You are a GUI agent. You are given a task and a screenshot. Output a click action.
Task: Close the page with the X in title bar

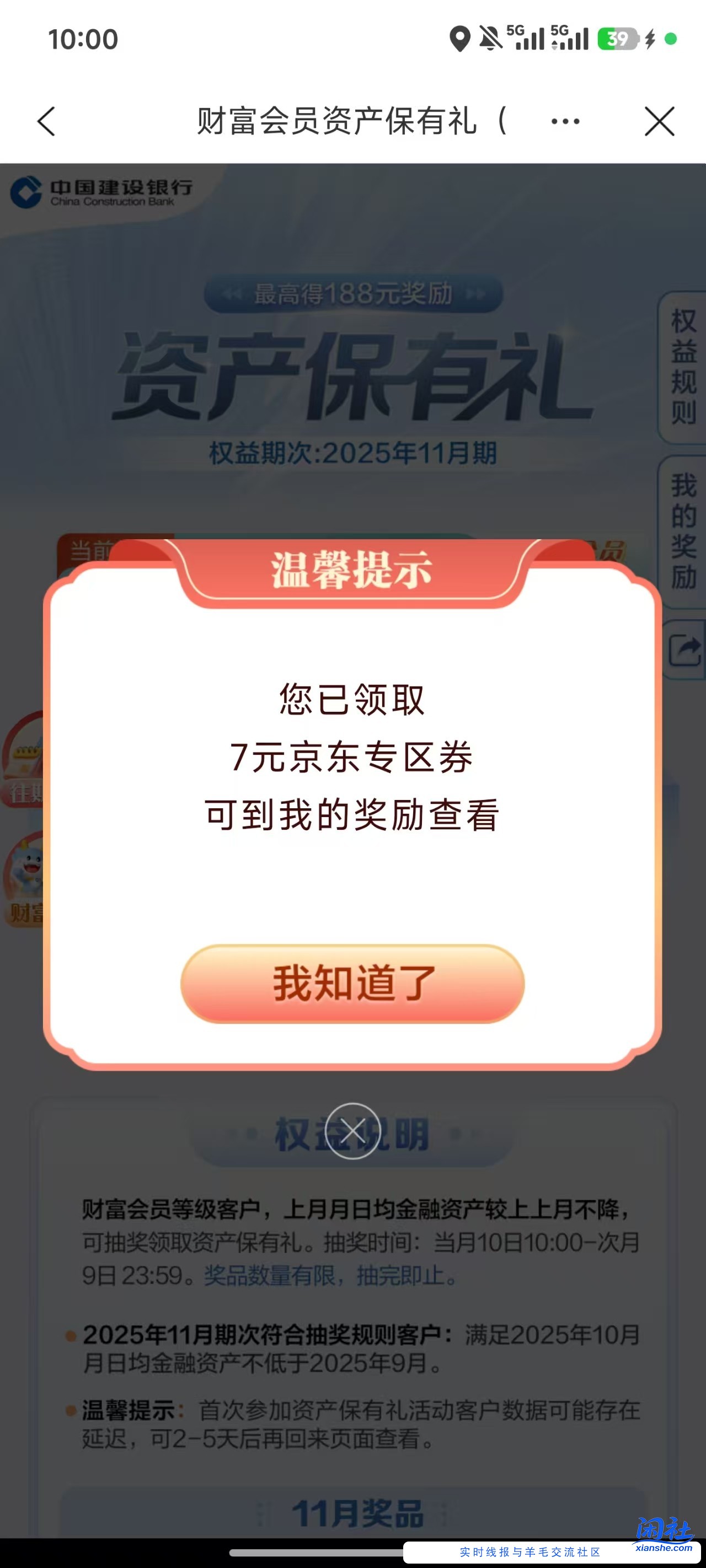pos(660,121)
